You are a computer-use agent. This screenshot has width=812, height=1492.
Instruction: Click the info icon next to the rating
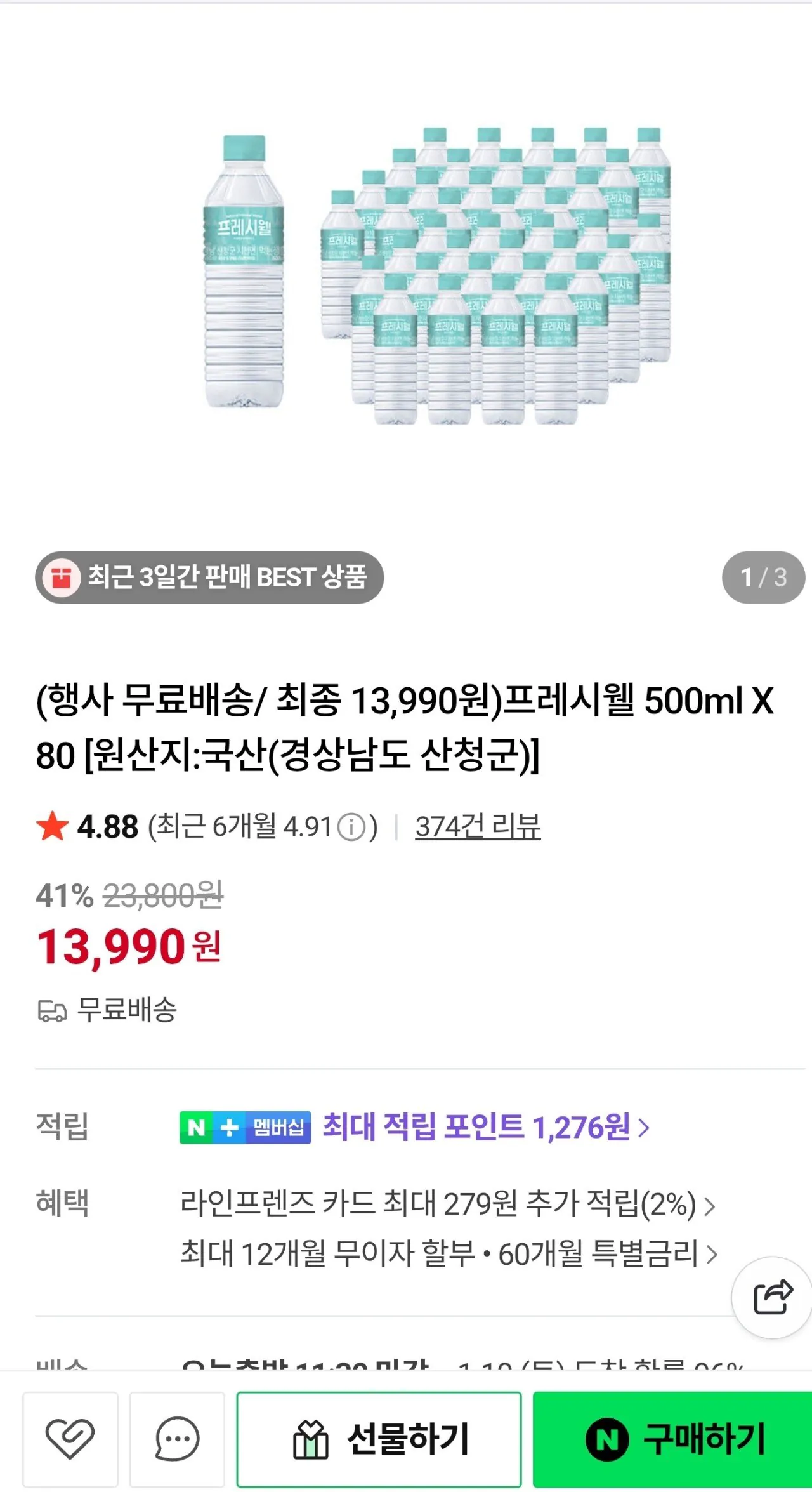pyautogui.click(x=351, y=826)
